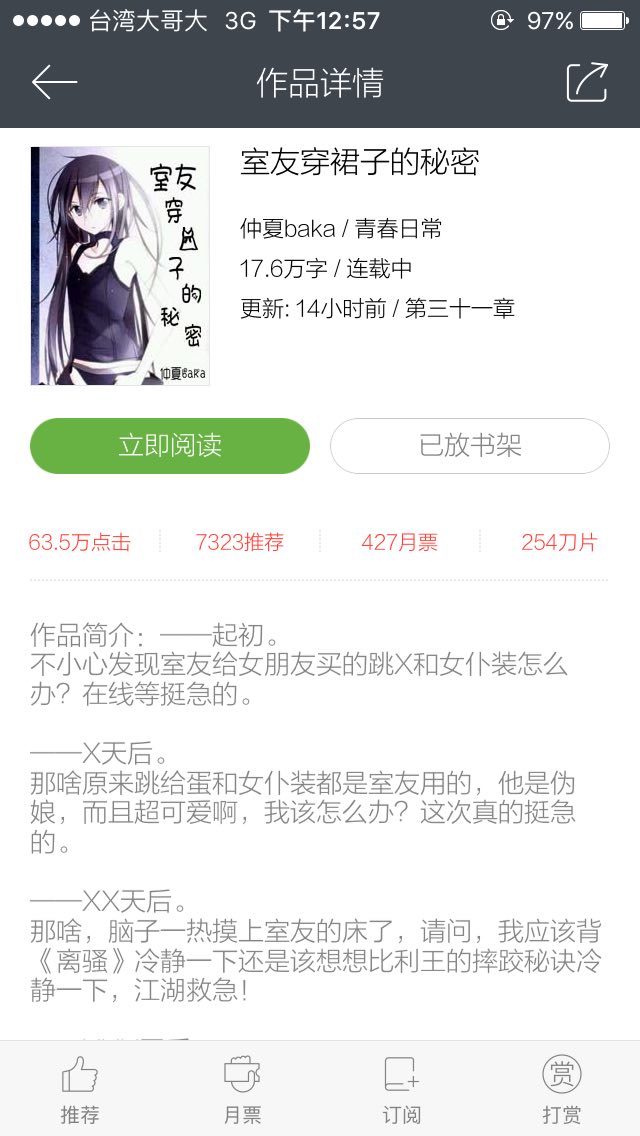Go back using the top-left arrow
640x1136 pixels.
[54, 82]
